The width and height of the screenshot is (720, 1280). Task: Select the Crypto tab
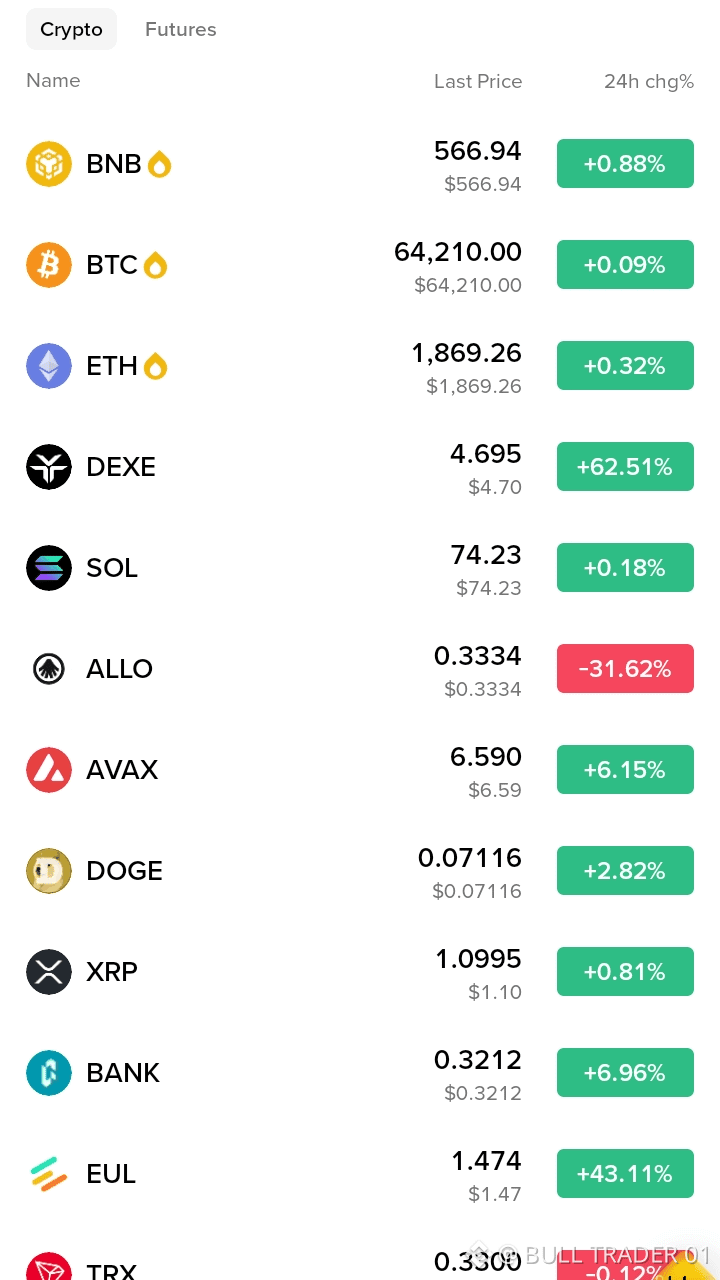click(x=71, y=29)
